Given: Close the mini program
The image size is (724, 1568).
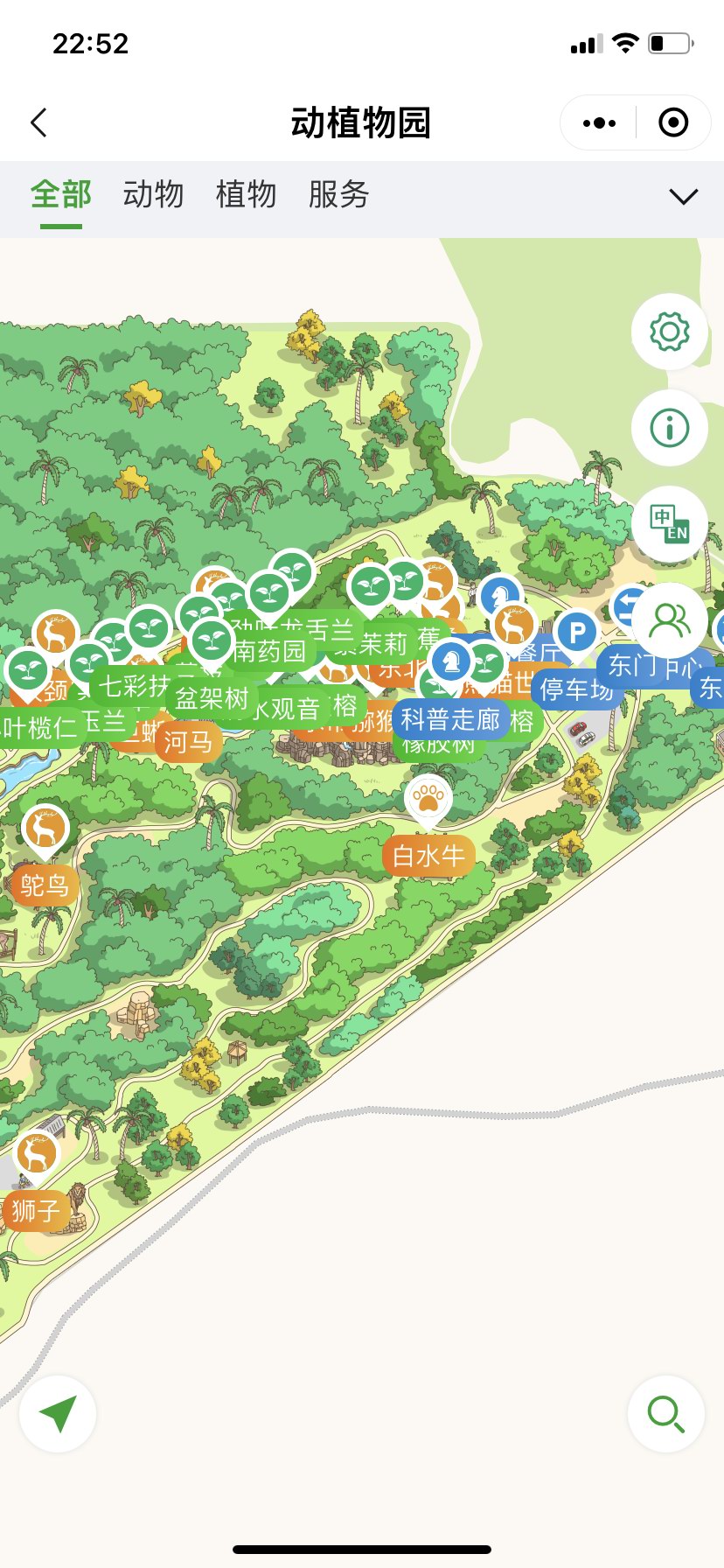Looking at the screenshot, I should [x=672, y=123].
